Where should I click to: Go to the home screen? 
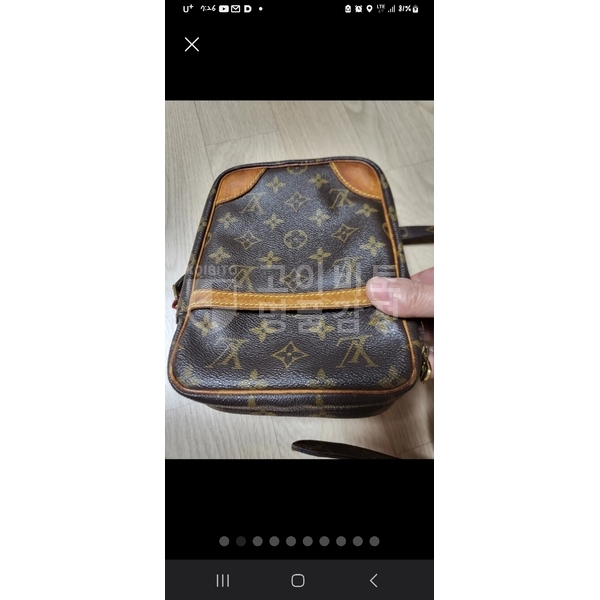(x=298, y=580)
